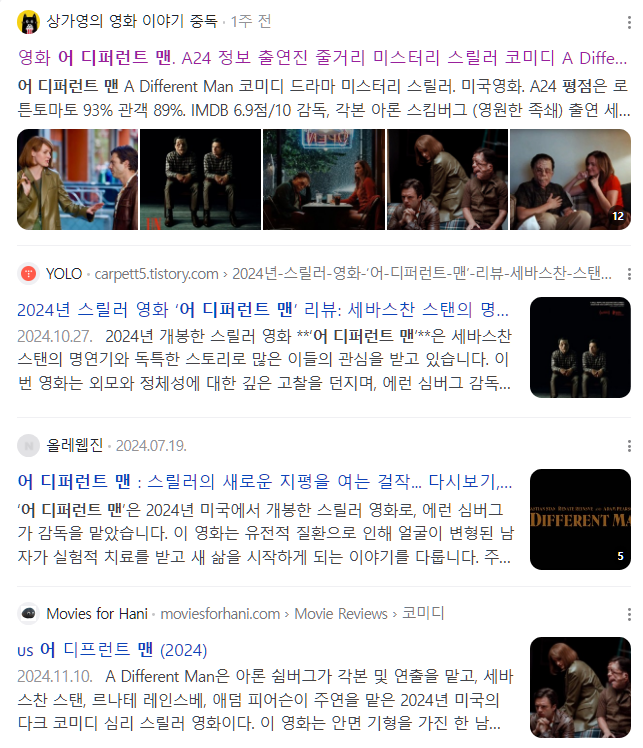Open the '영화 어 디퍼런트 맨' A24 result link

coord(300,57)
